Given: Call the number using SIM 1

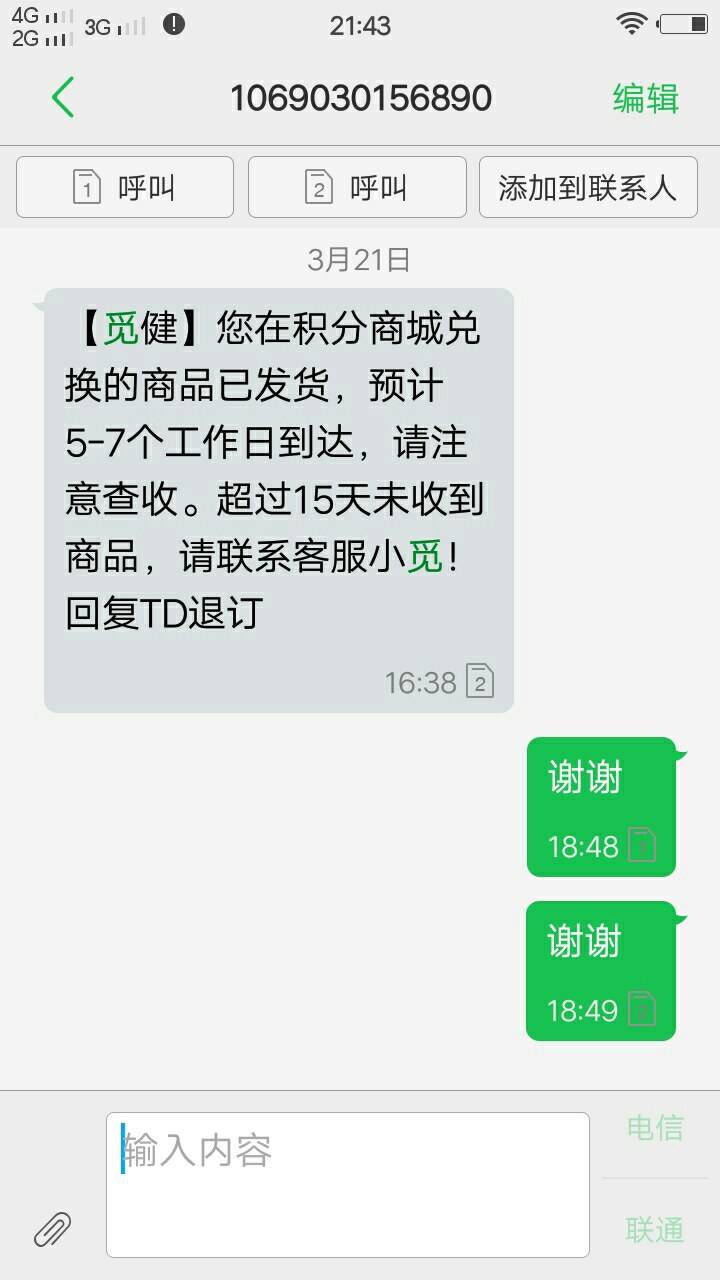Looking at the screenshot, I should [x=125, y=187].
